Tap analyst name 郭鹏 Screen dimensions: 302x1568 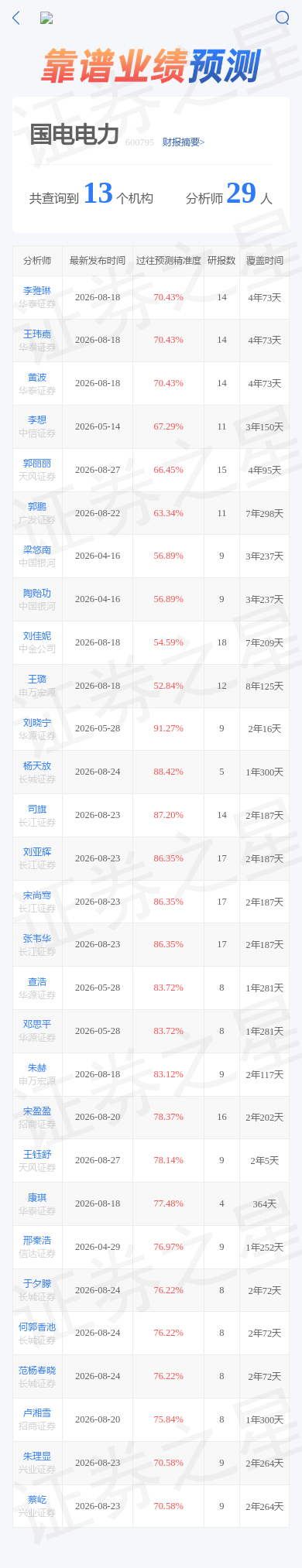point(37,507)
